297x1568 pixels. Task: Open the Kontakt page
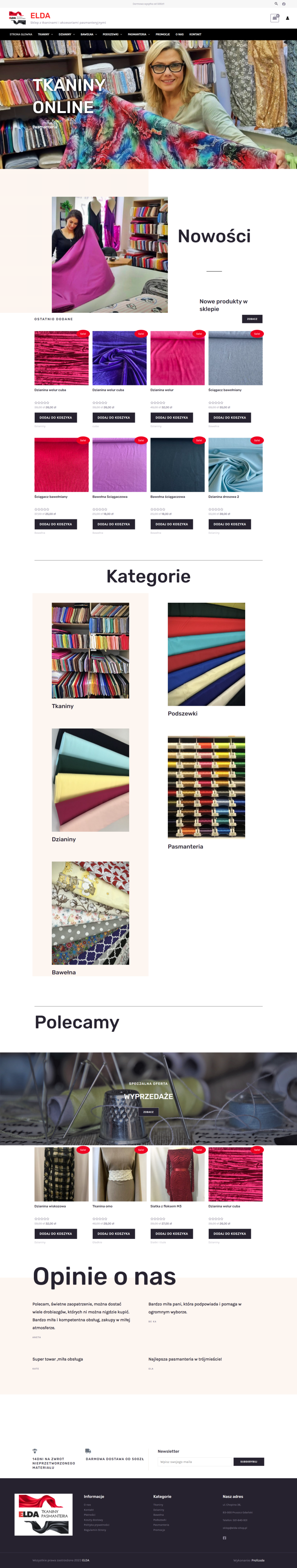pyautogui.click(x=195, y=35)
